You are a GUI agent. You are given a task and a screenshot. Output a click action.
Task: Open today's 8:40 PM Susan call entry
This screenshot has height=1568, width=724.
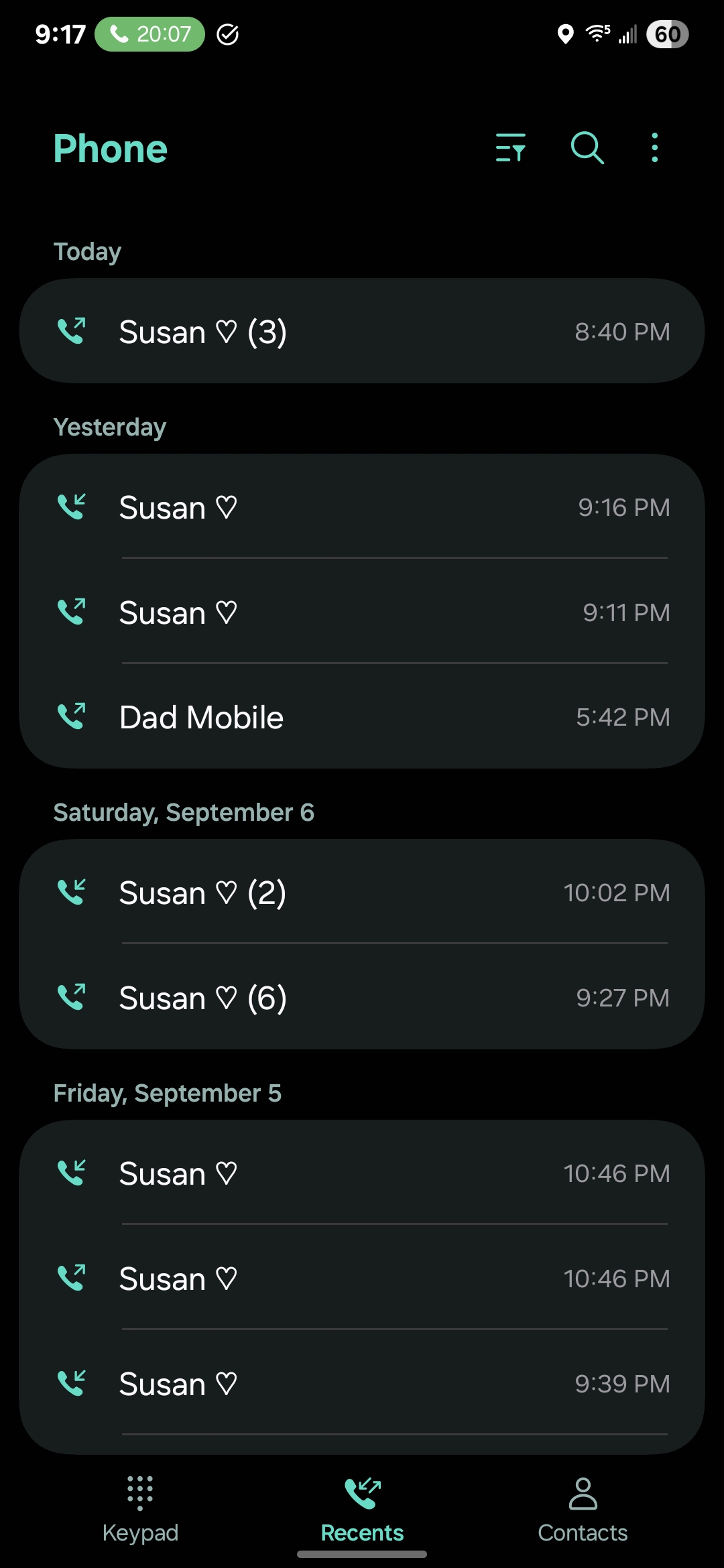click(362, 331)
